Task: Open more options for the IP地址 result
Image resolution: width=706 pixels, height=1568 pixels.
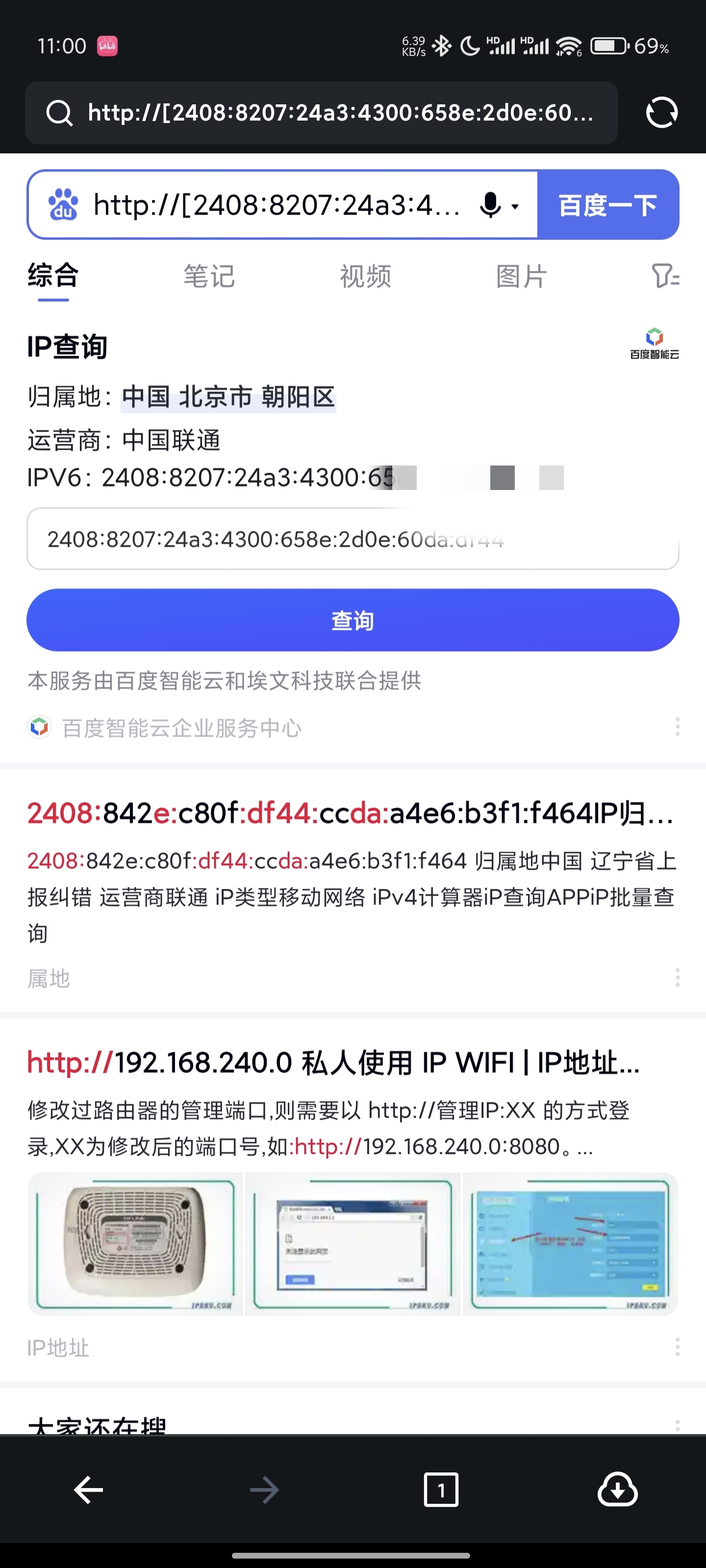Action: click(678, 1347)
